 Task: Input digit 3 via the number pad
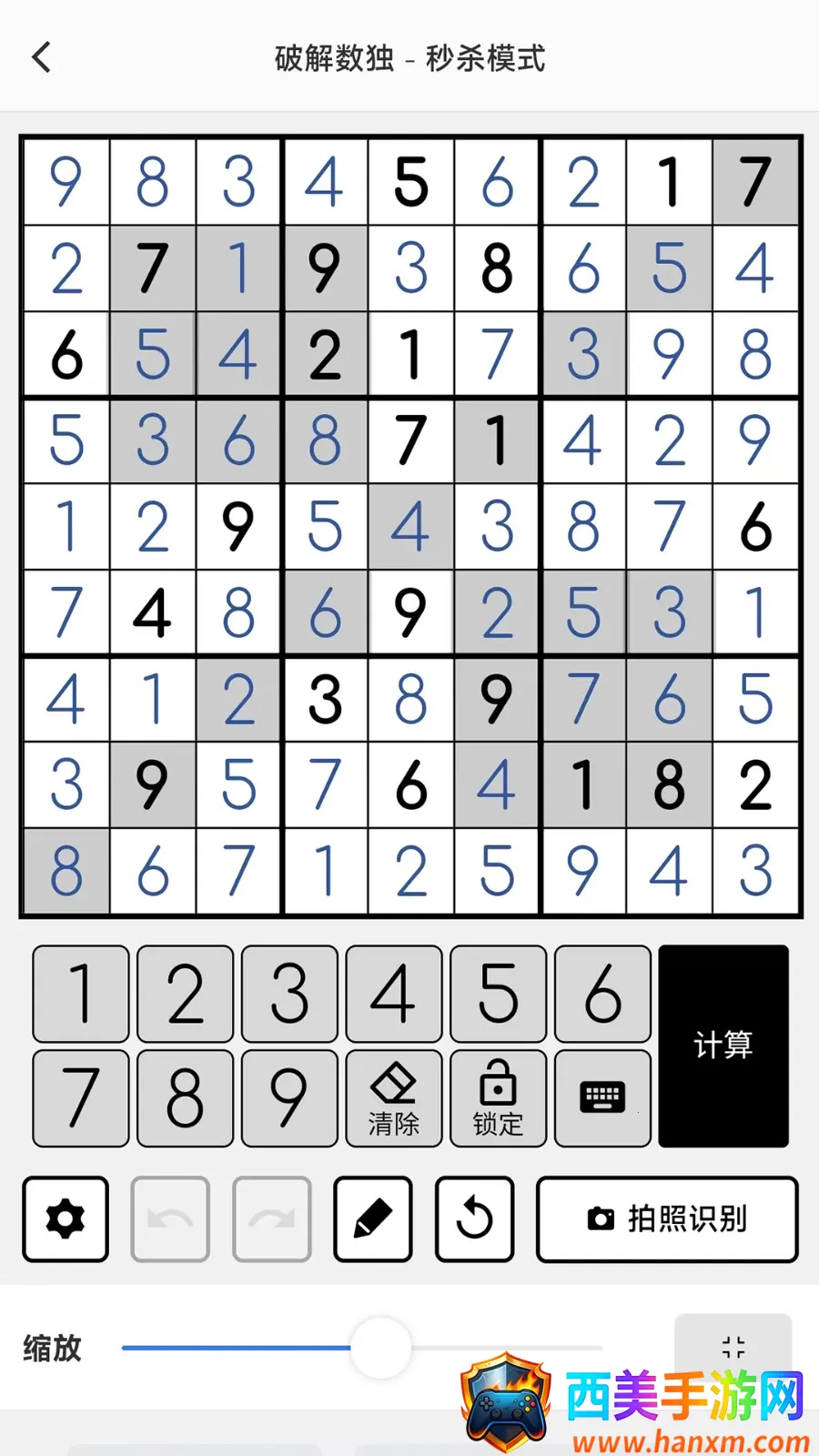[289, 994]
